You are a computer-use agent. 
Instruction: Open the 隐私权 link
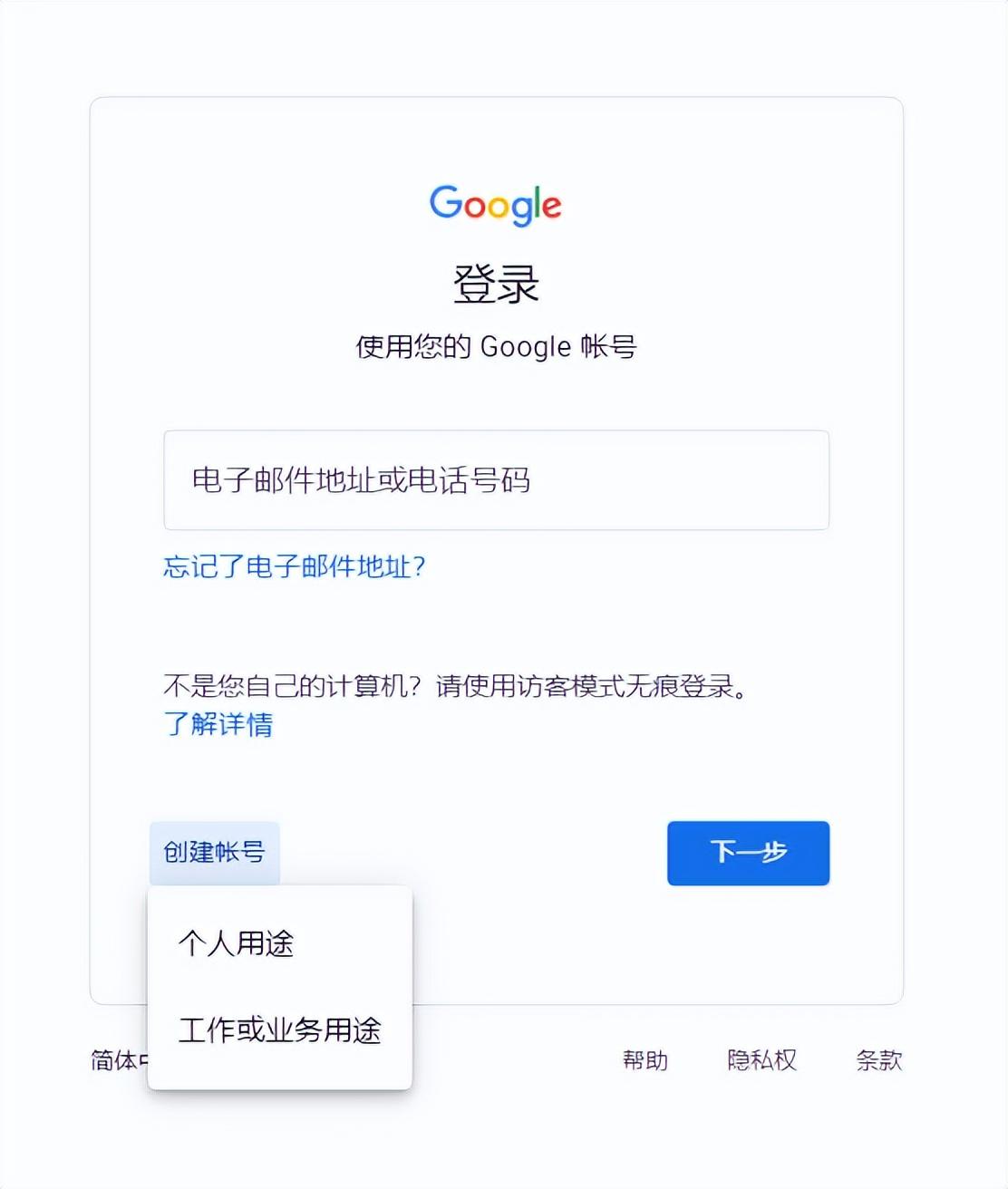coord(761,1059)
